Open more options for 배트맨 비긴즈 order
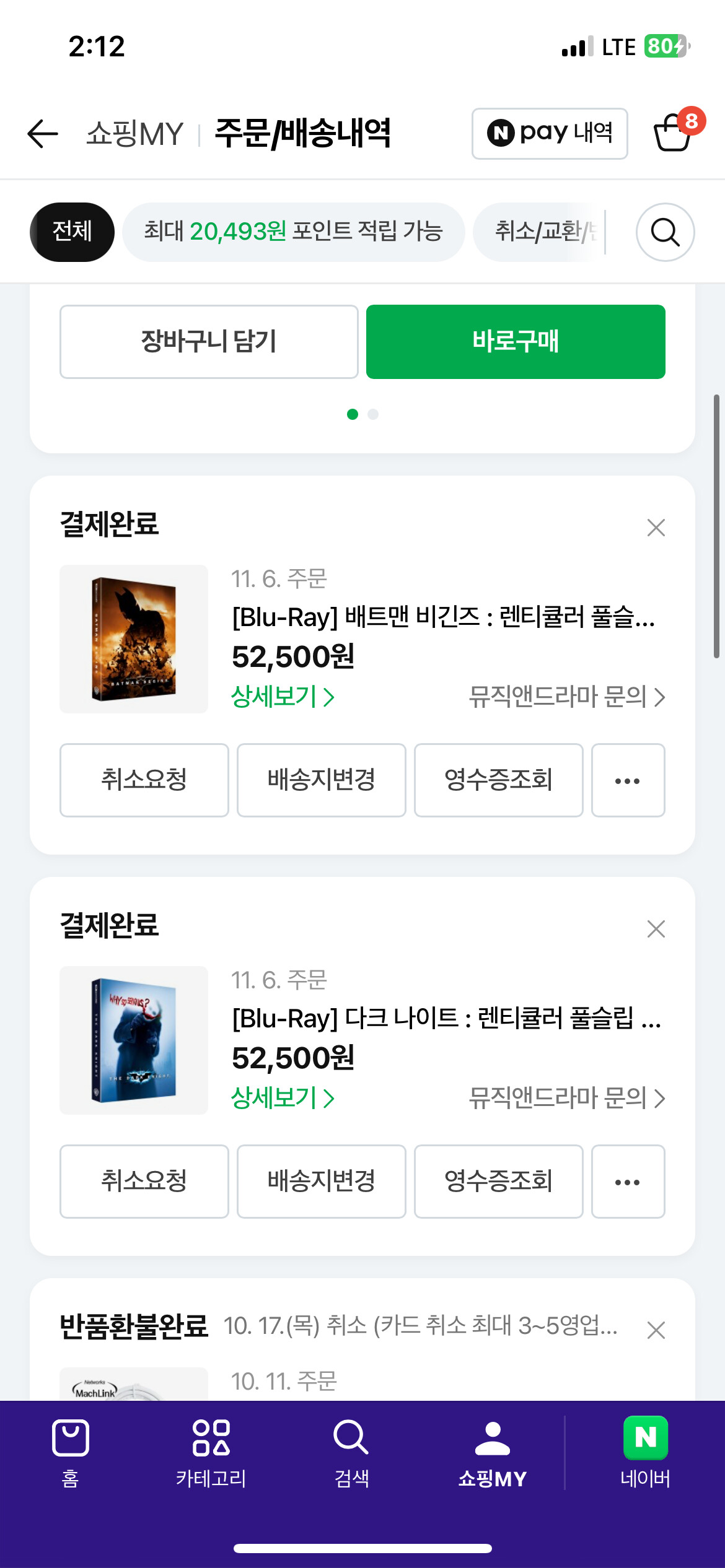Viewport: 725px width, 1568px height. [627, 780]
